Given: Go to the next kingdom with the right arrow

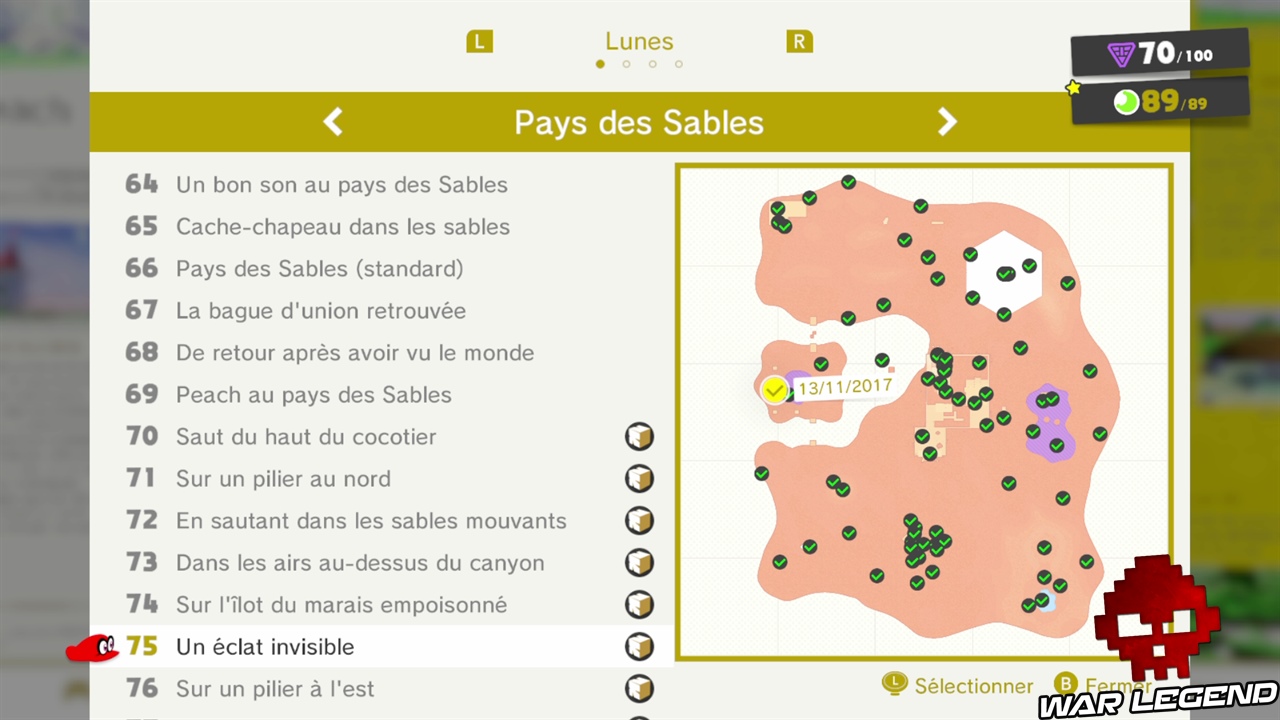Looking at the screenshot, I should pyautogui.click(x=946, y=122).
